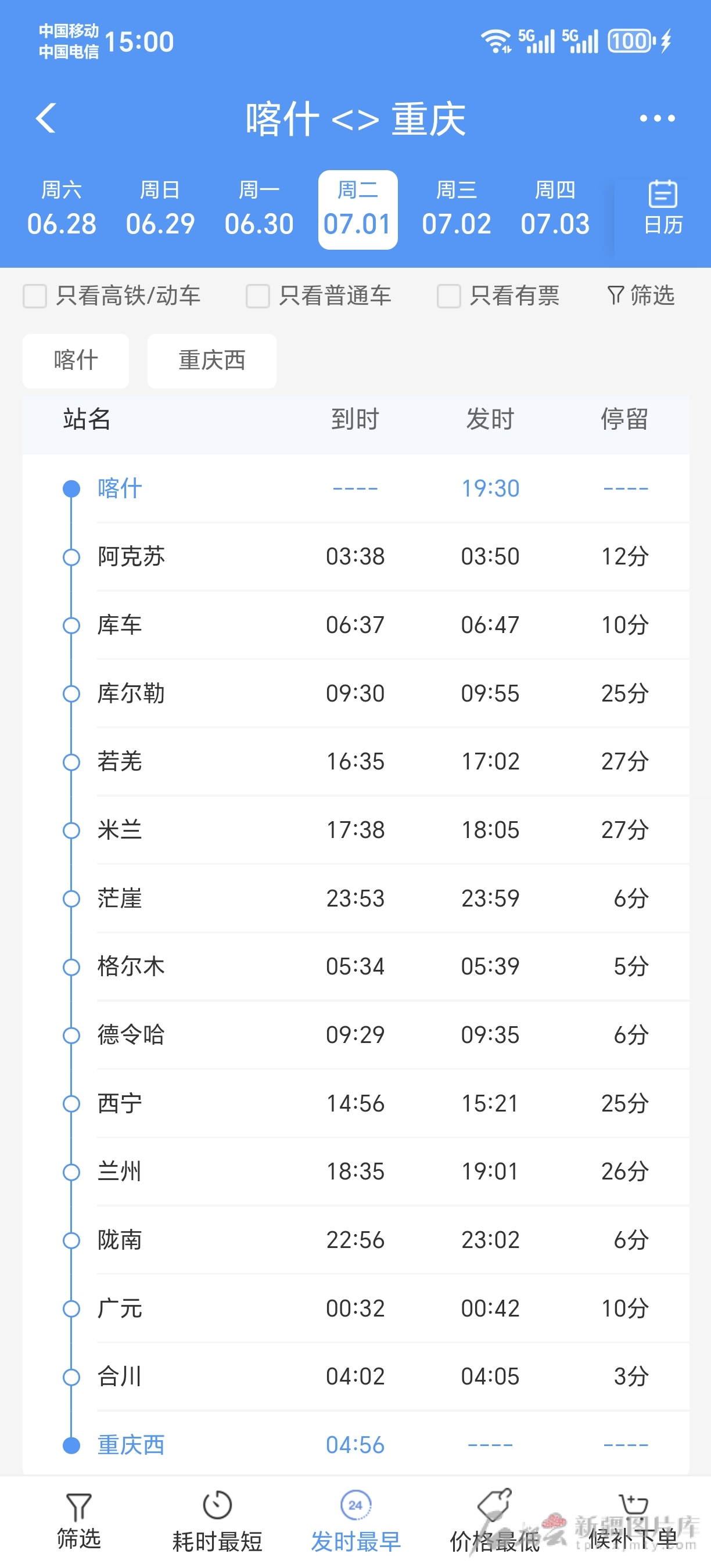Image resolution: width=711 pixels, height=1568 pixels.
Task: Select Saturday 06.28 date
Action: [62, 209]
